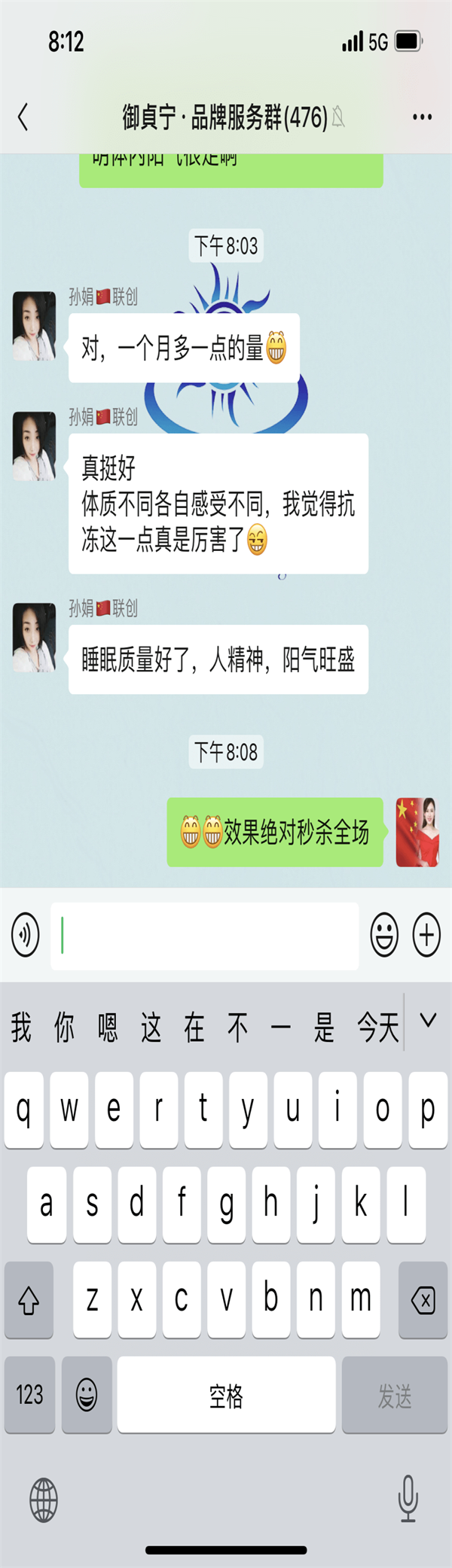This screenshot has width=452, height=1568.
Task: Open my own avatar beside 效果绝对秒杀全场
Action: 417,832
